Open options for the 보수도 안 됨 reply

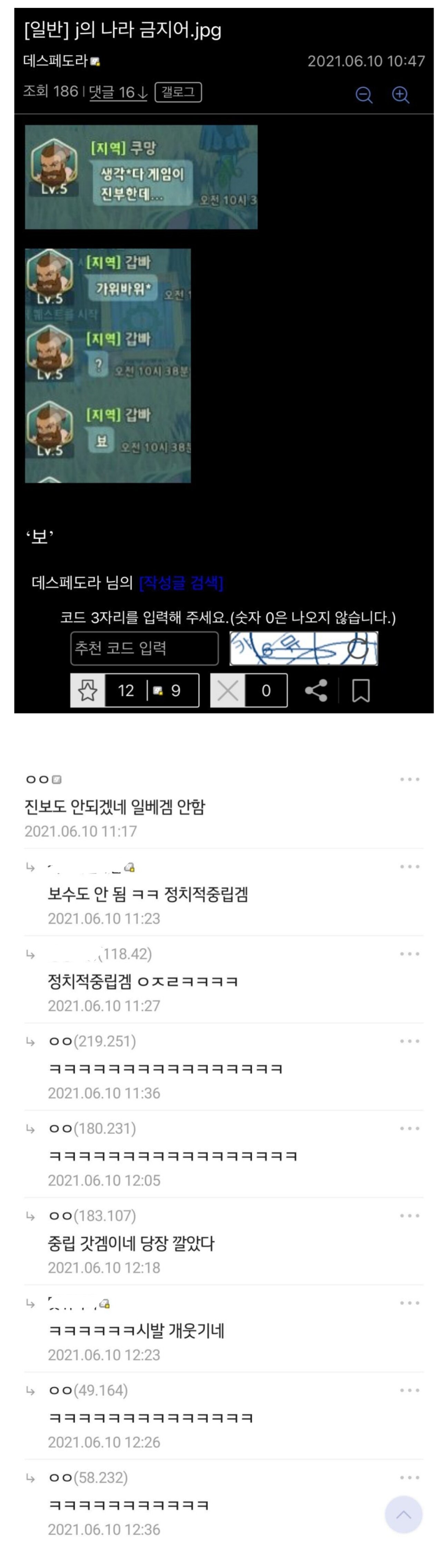(x=409, y=866)
